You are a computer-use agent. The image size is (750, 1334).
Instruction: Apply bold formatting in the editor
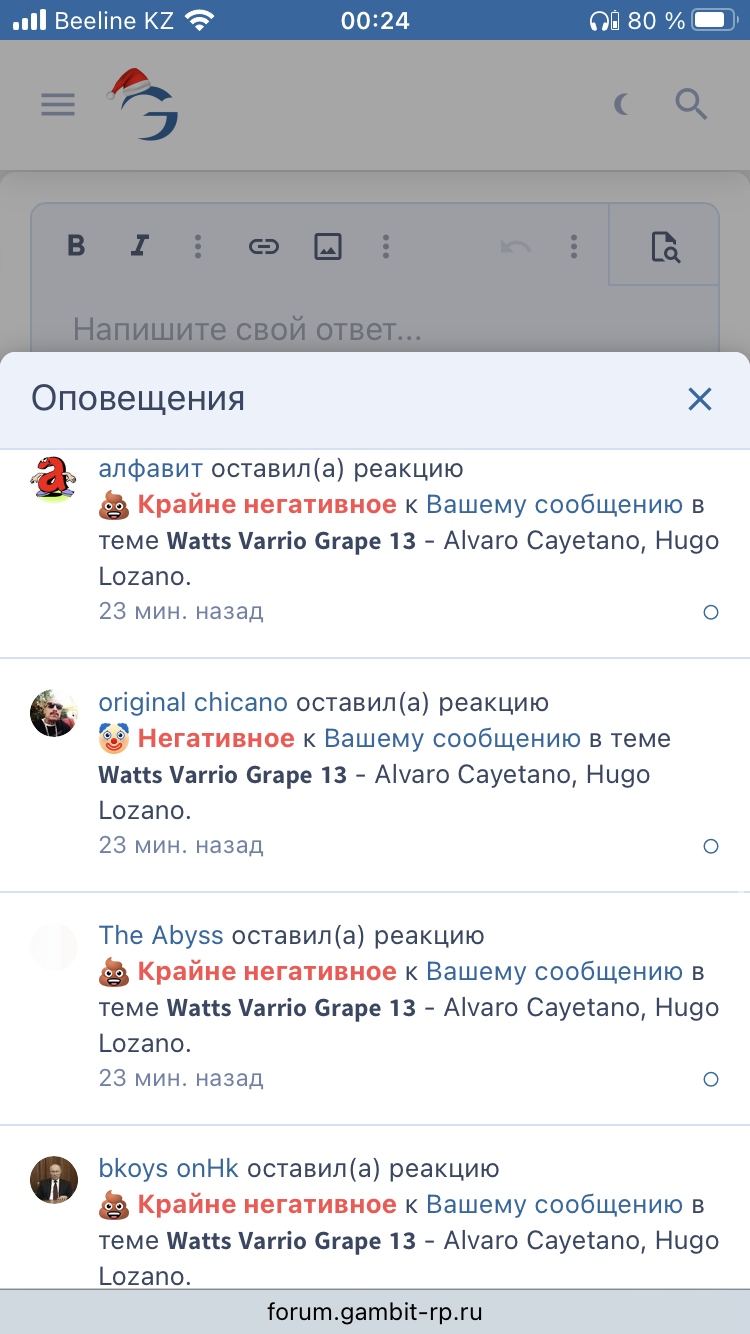76,246
